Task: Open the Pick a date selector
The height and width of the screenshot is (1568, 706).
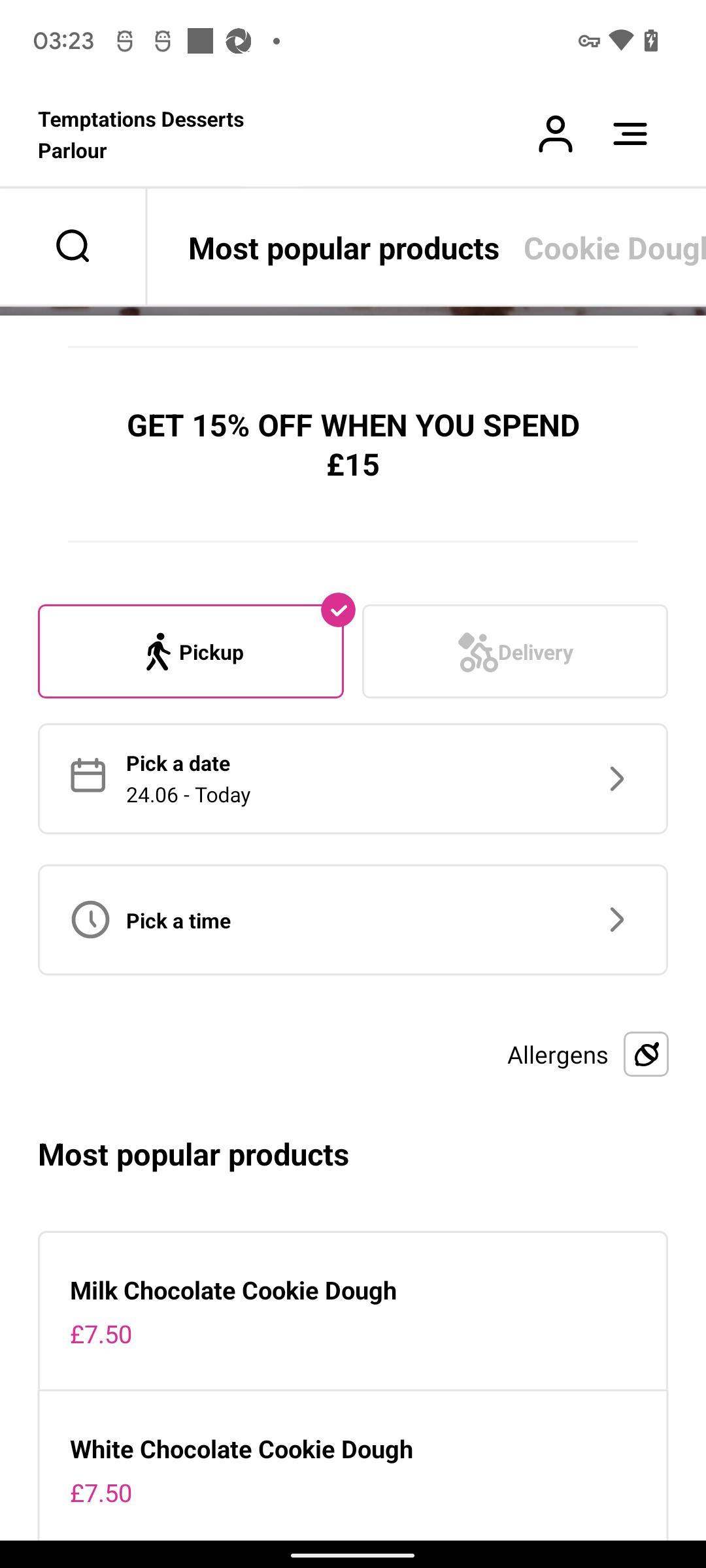Action: pyautogui.click(x=353, y=779)
